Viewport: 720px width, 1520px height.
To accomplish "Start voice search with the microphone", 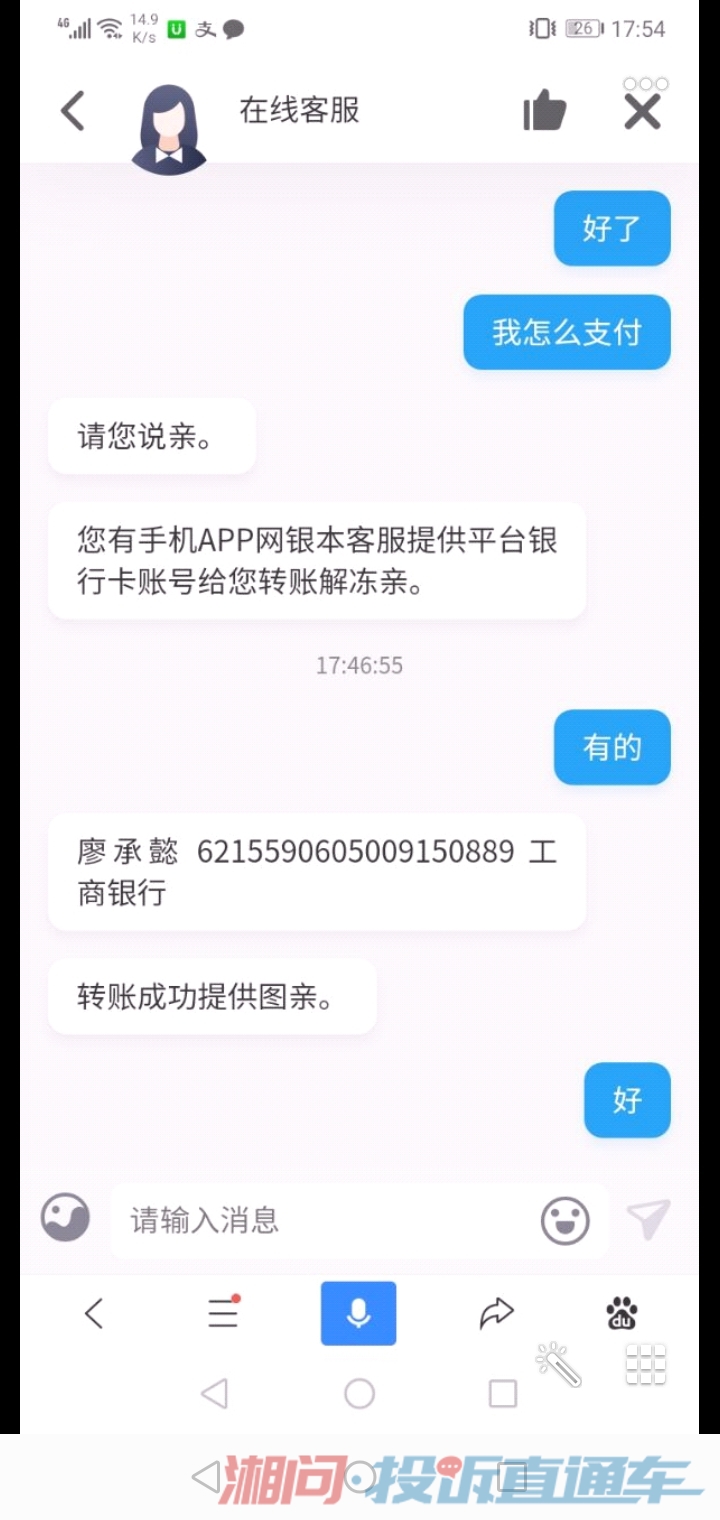I will tap(358, 1313).
